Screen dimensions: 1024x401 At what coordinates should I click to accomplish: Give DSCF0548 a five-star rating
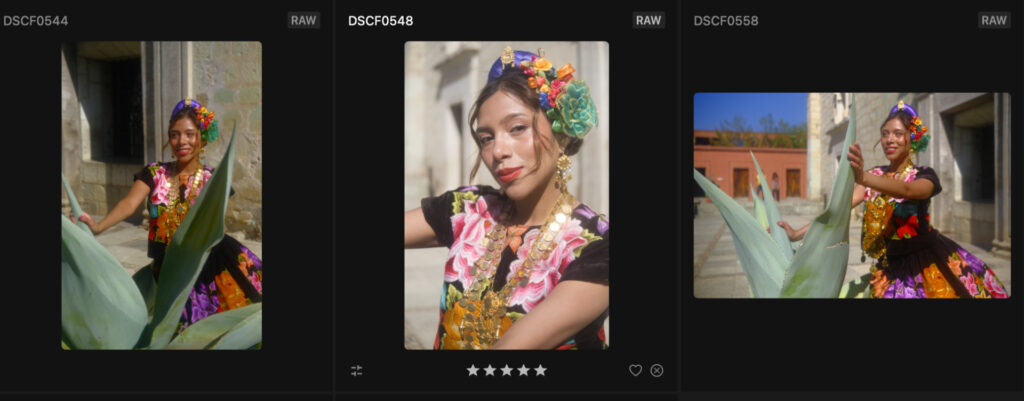pyautogui.click(x=541, y=370)
